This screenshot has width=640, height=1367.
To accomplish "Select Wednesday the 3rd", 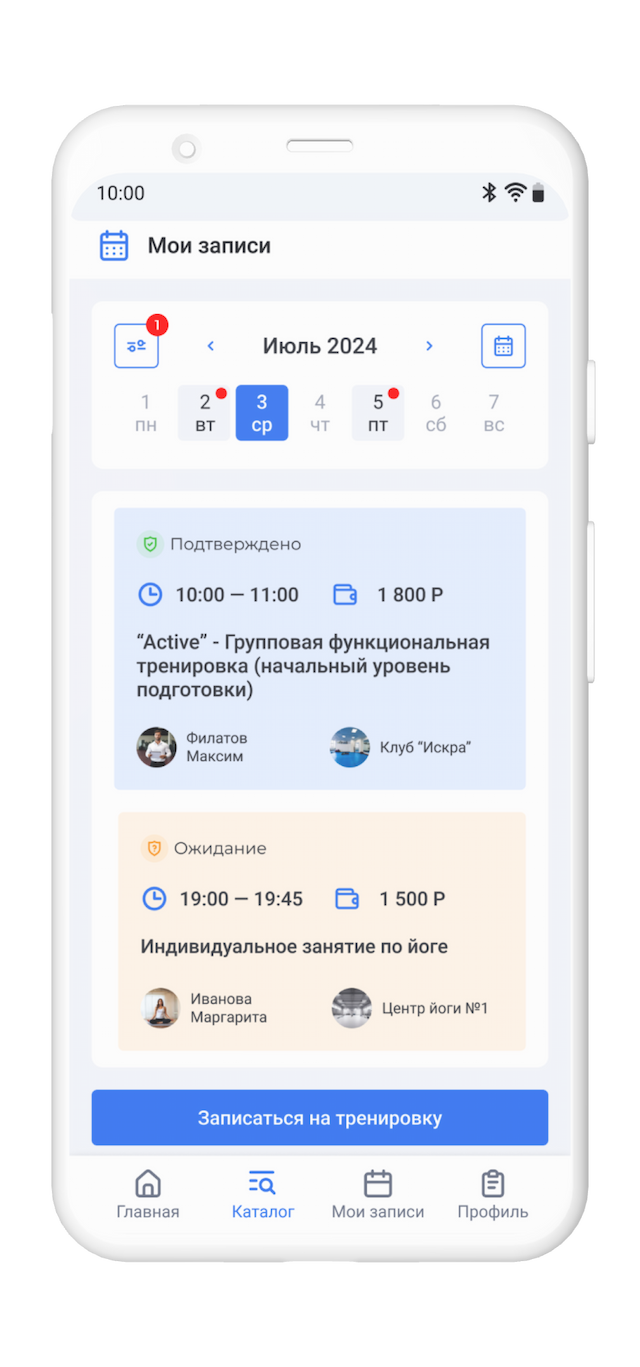I will (262, 413).
